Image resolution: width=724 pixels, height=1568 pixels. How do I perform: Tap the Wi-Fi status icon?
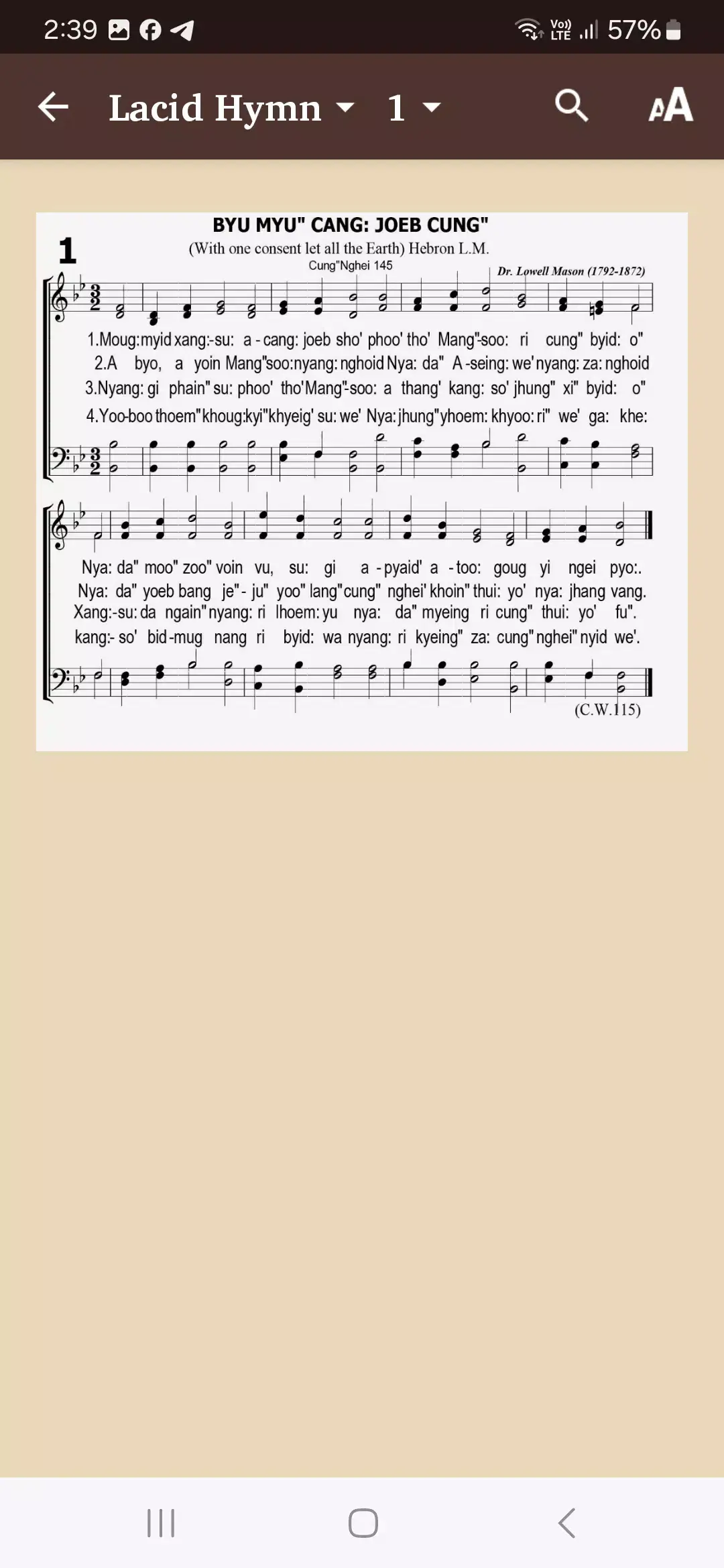click(x=529, y=28)
